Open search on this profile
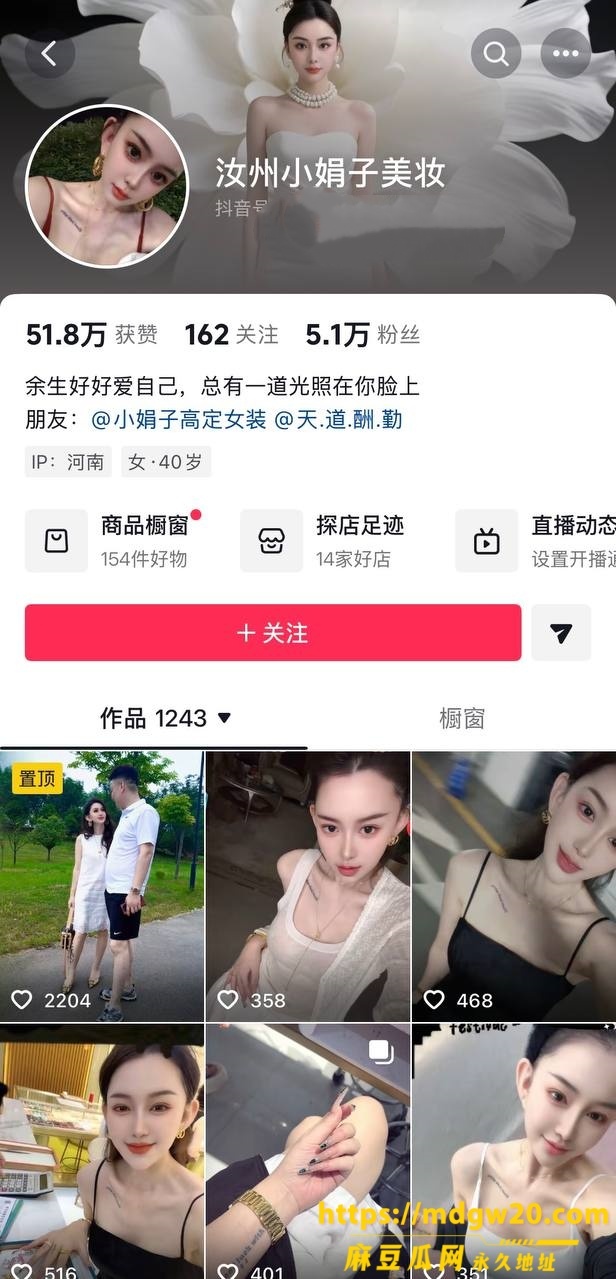 496,53
